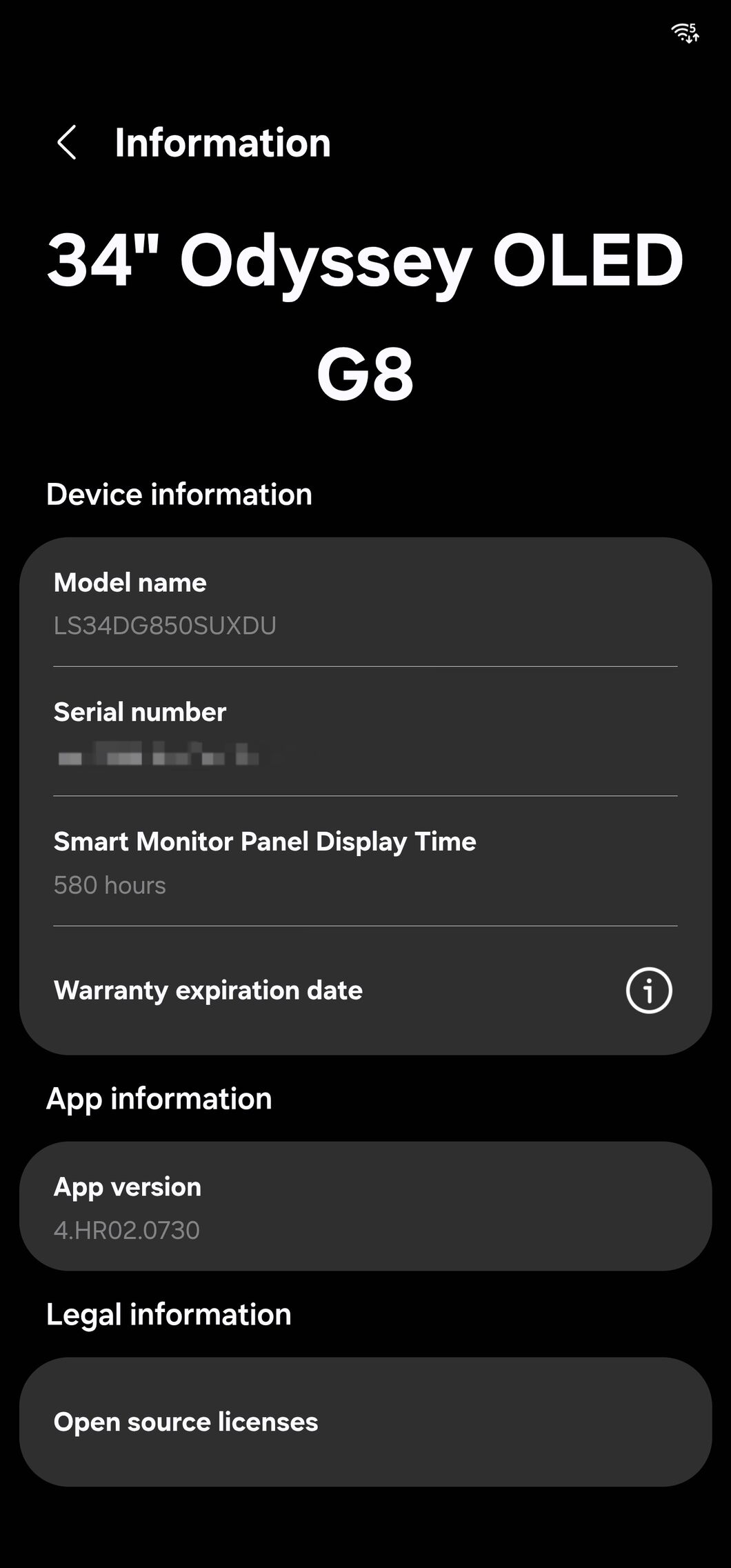731x1568 pixels.
Task: Open the Open source licenses row
Action: tap(365, 1422)
